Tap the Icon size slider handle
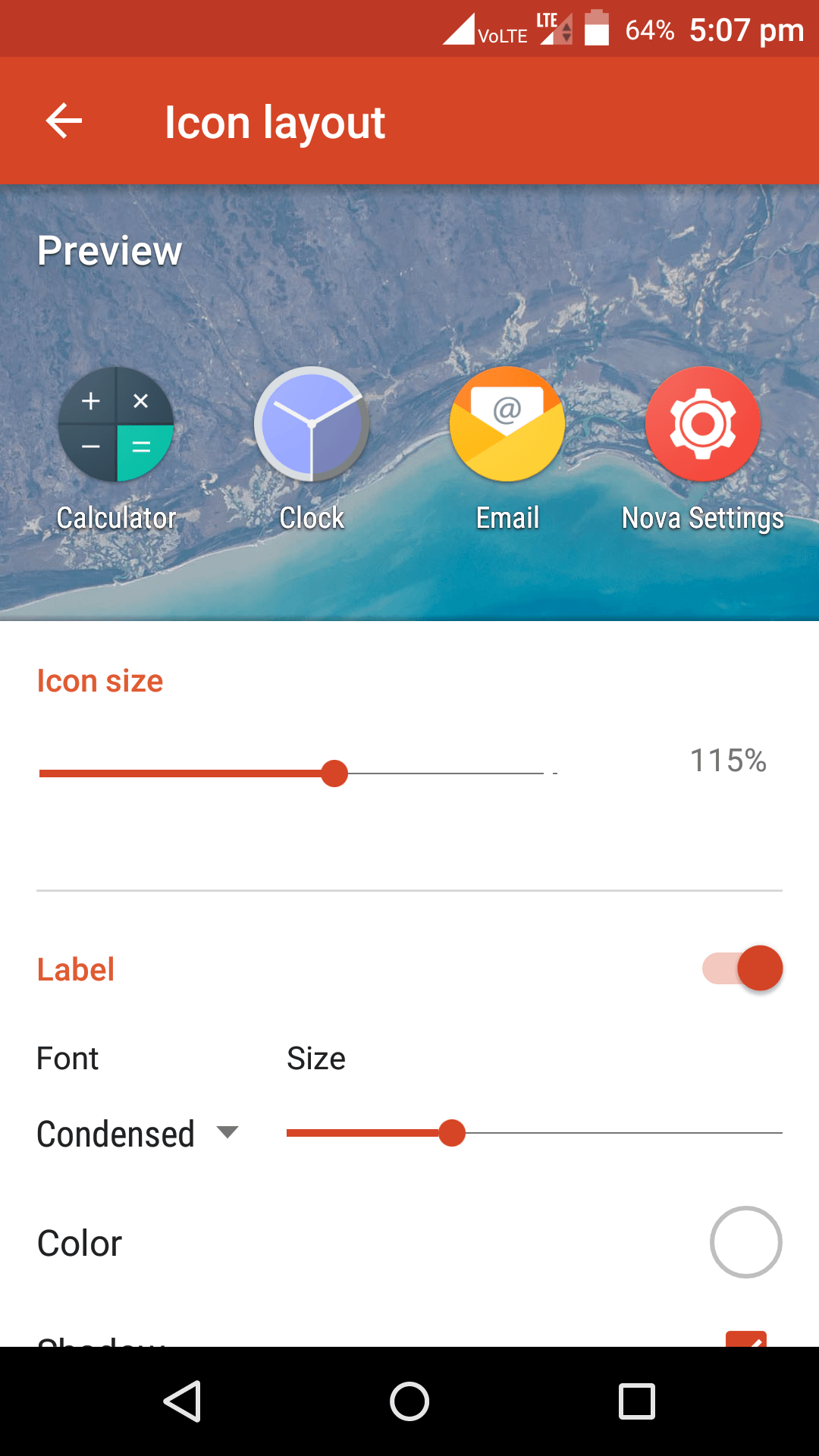The image size is (819, 1456). pyautogui.click(x=334, y=773)
